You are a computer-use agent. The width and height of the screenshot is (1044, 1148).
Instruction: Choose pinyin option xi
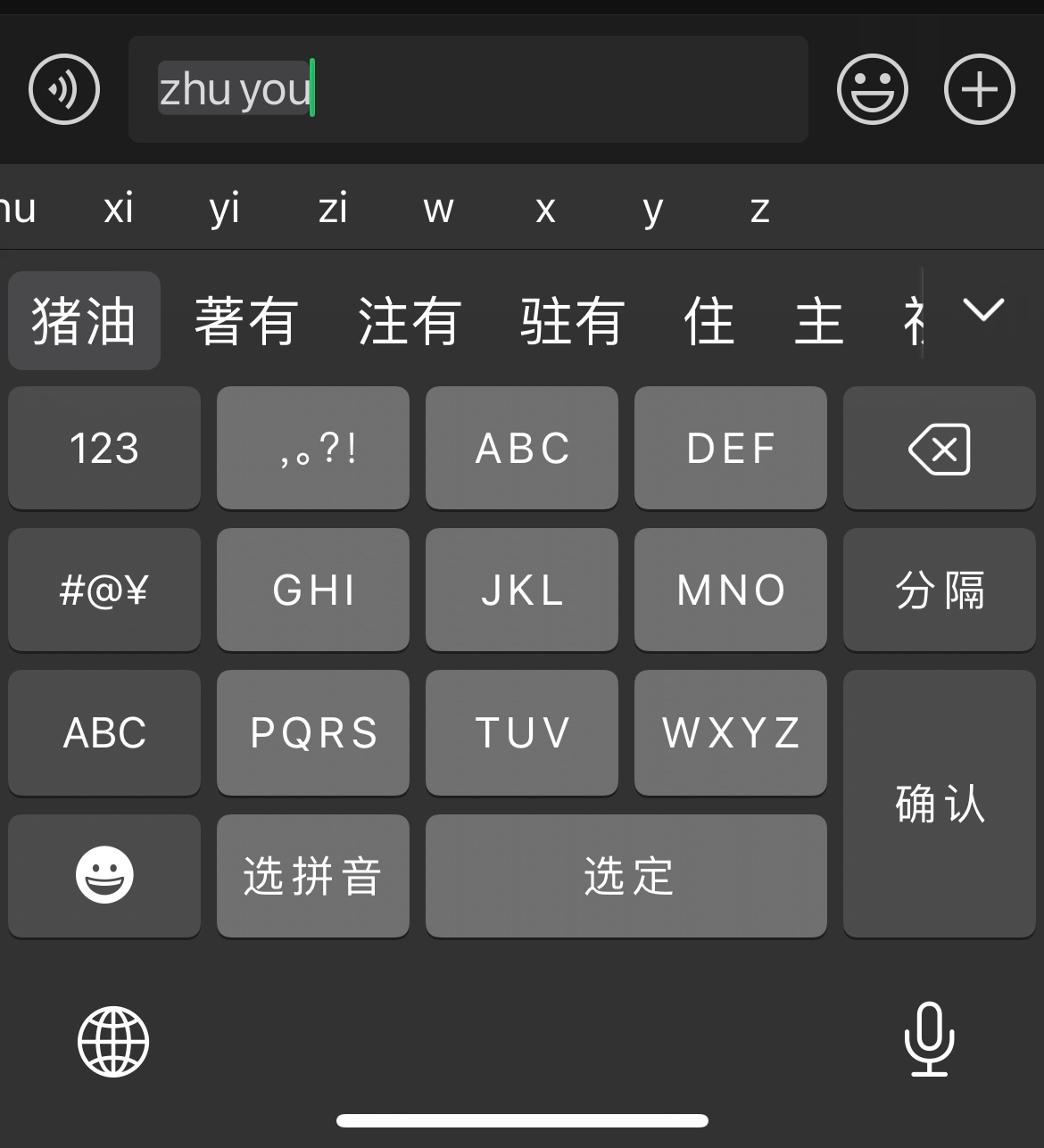(x=119, y=209)
